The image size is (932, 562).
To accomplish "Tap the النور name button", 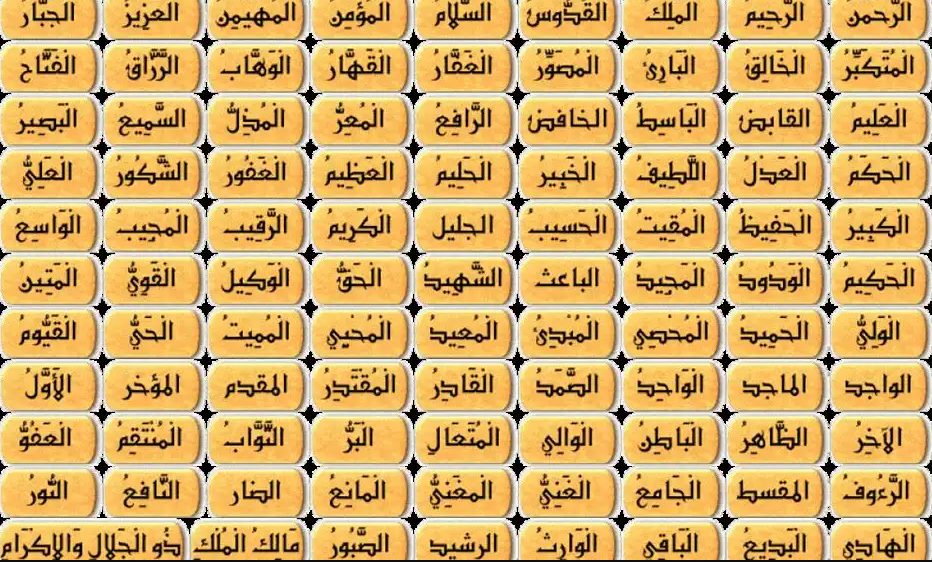I will pyautogui.click(x=49, y=491).
